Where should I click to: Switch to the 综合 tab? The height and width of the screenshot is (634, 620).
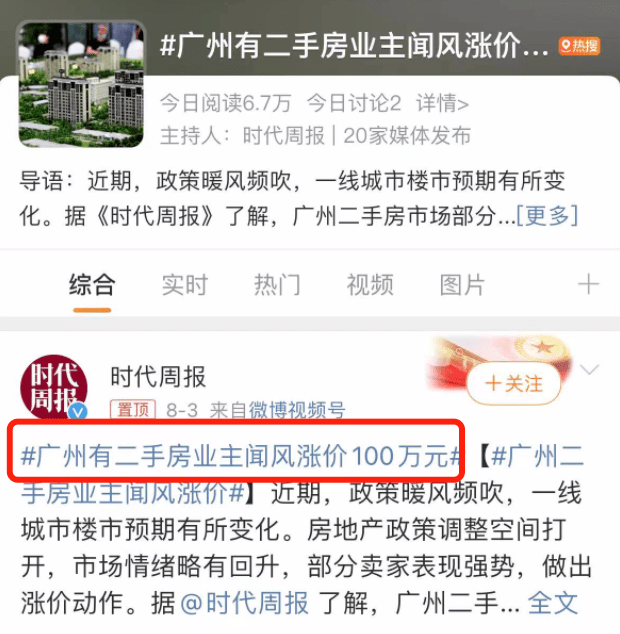(x=92, y=284)
